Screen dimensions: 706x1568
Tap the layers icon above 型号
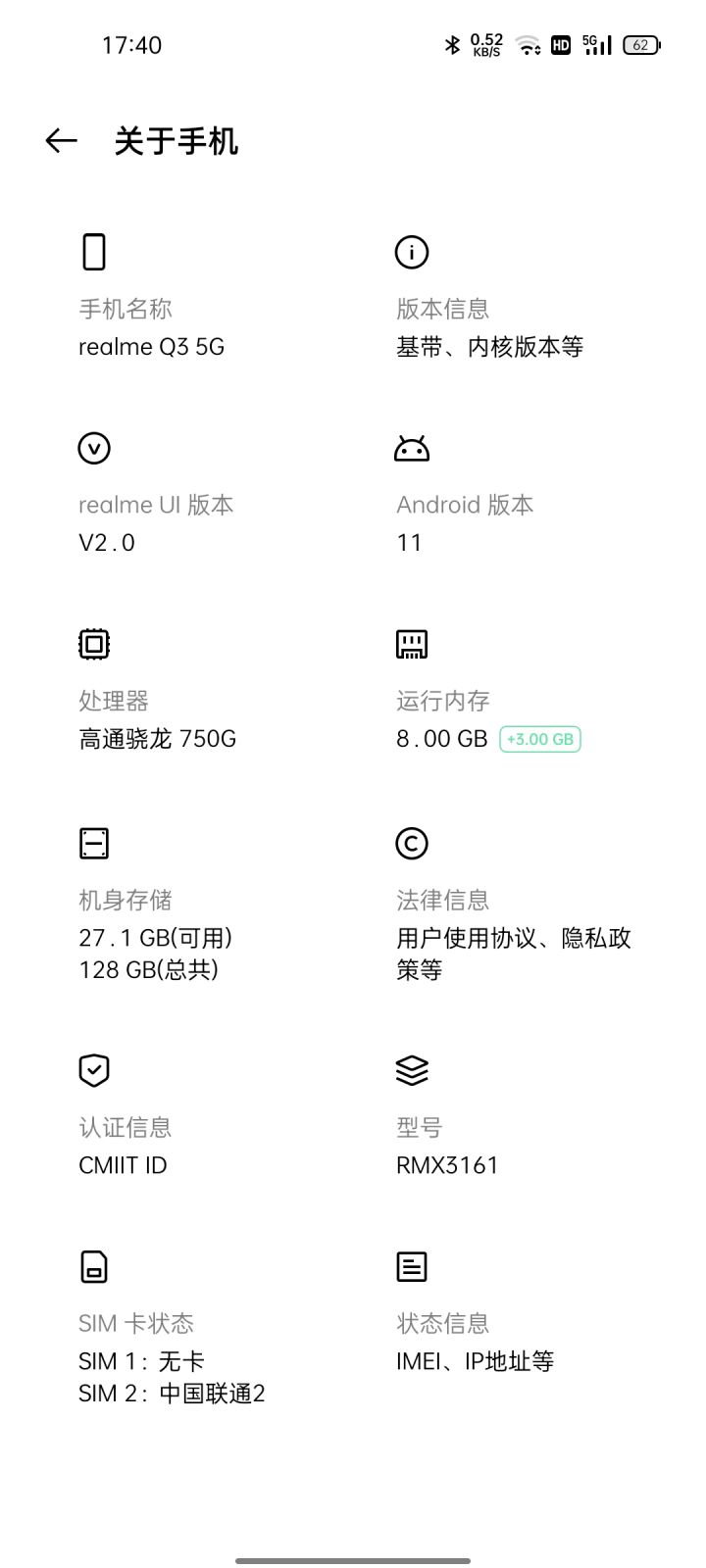(412, 1069)
